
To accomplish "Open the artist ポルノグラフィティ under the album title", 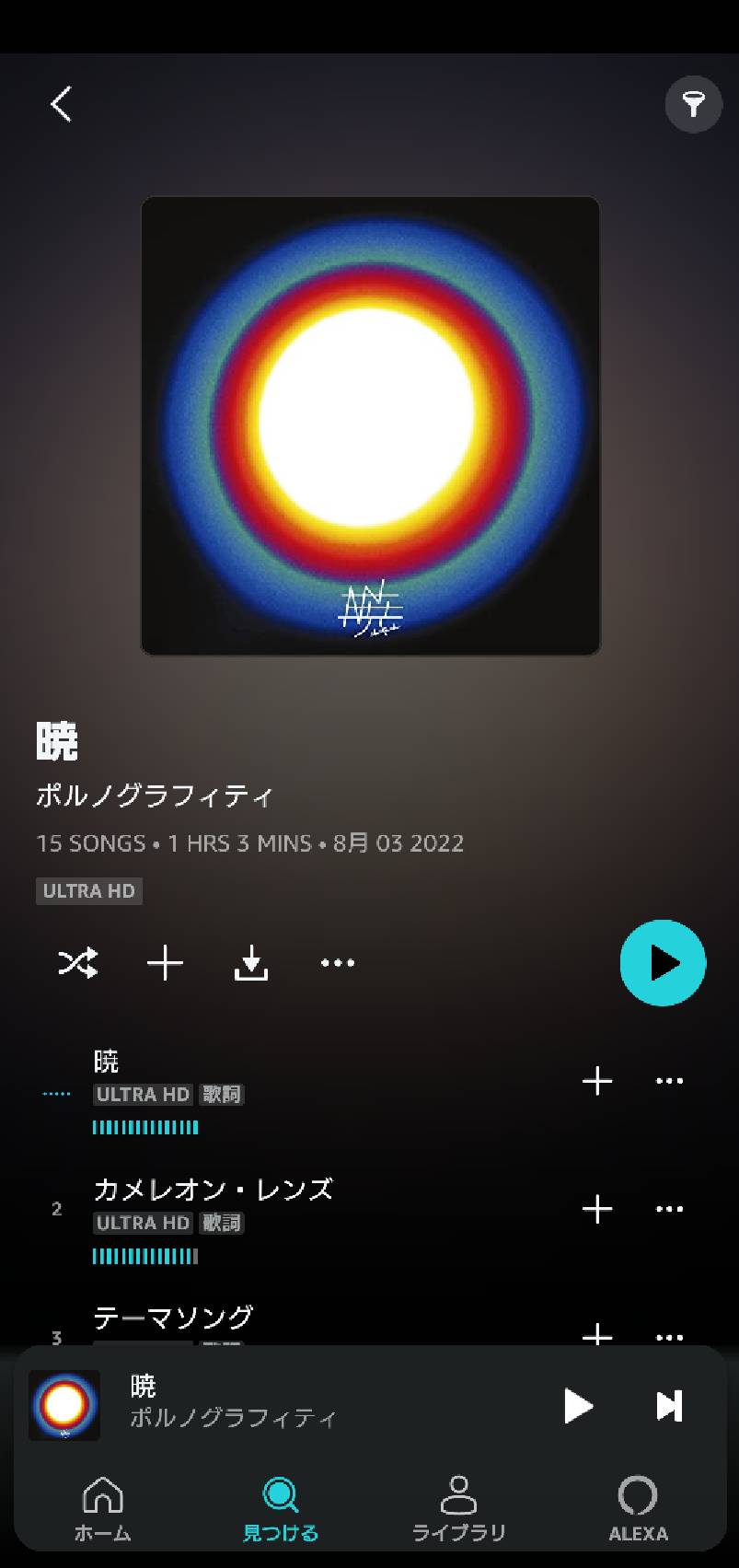I will [x=155, y=796].
